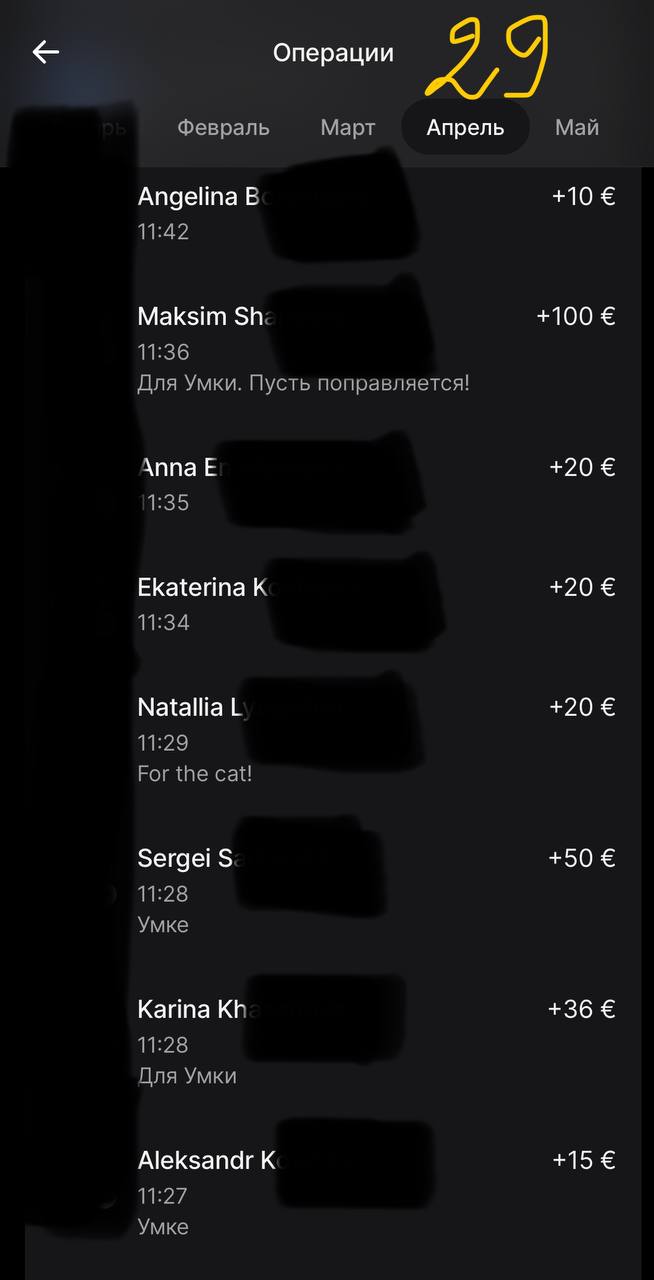Select the Апрель month tab
The width and height of the screenshot is (654, 1280).
[465, 128]
